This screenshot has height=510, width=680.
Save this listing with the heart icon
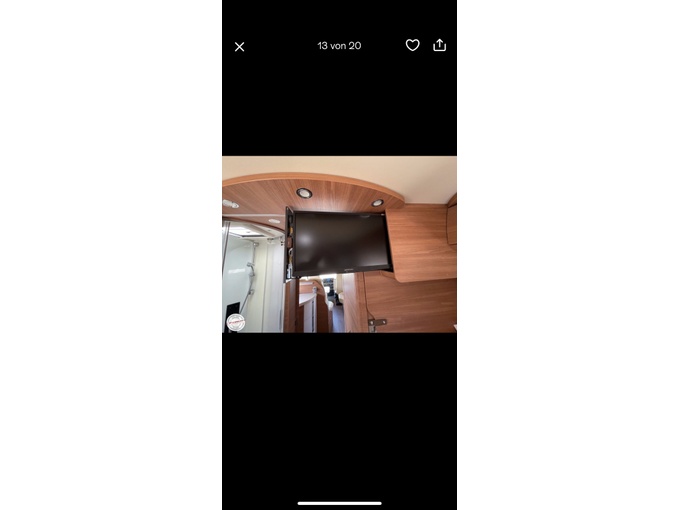412,45
